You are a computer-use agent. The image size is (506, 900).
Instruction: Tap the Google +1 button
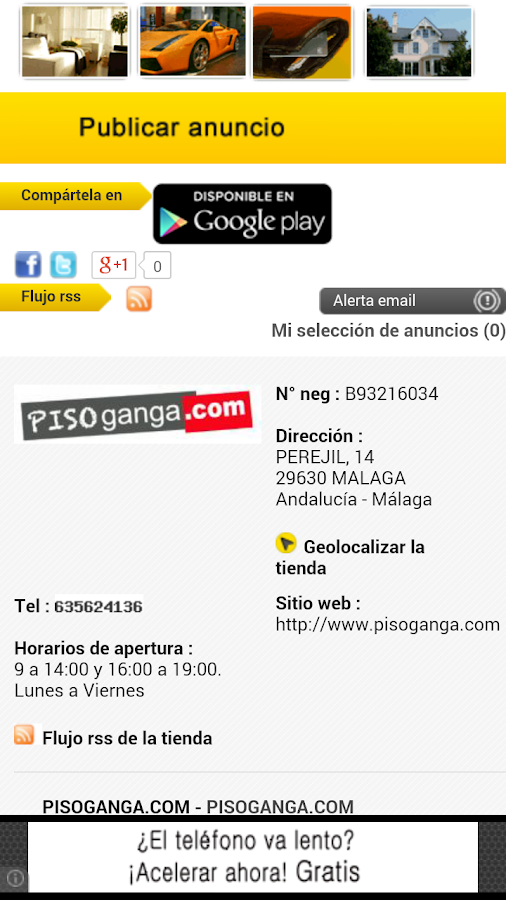click(x=114, y=265)
